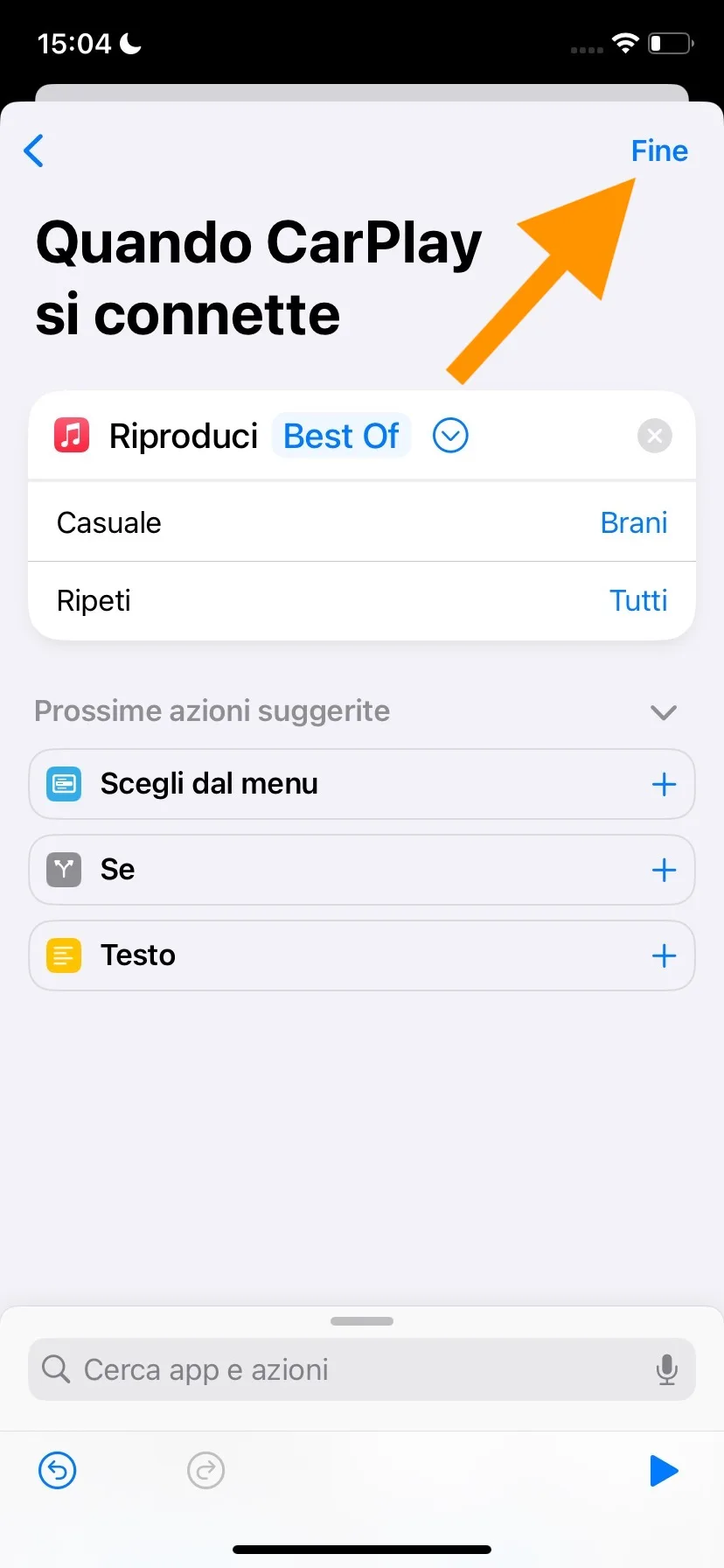Add the Scegli dal menu action
The width and height of the screenshot is (724, 1568).
click(x=664, y=784)
